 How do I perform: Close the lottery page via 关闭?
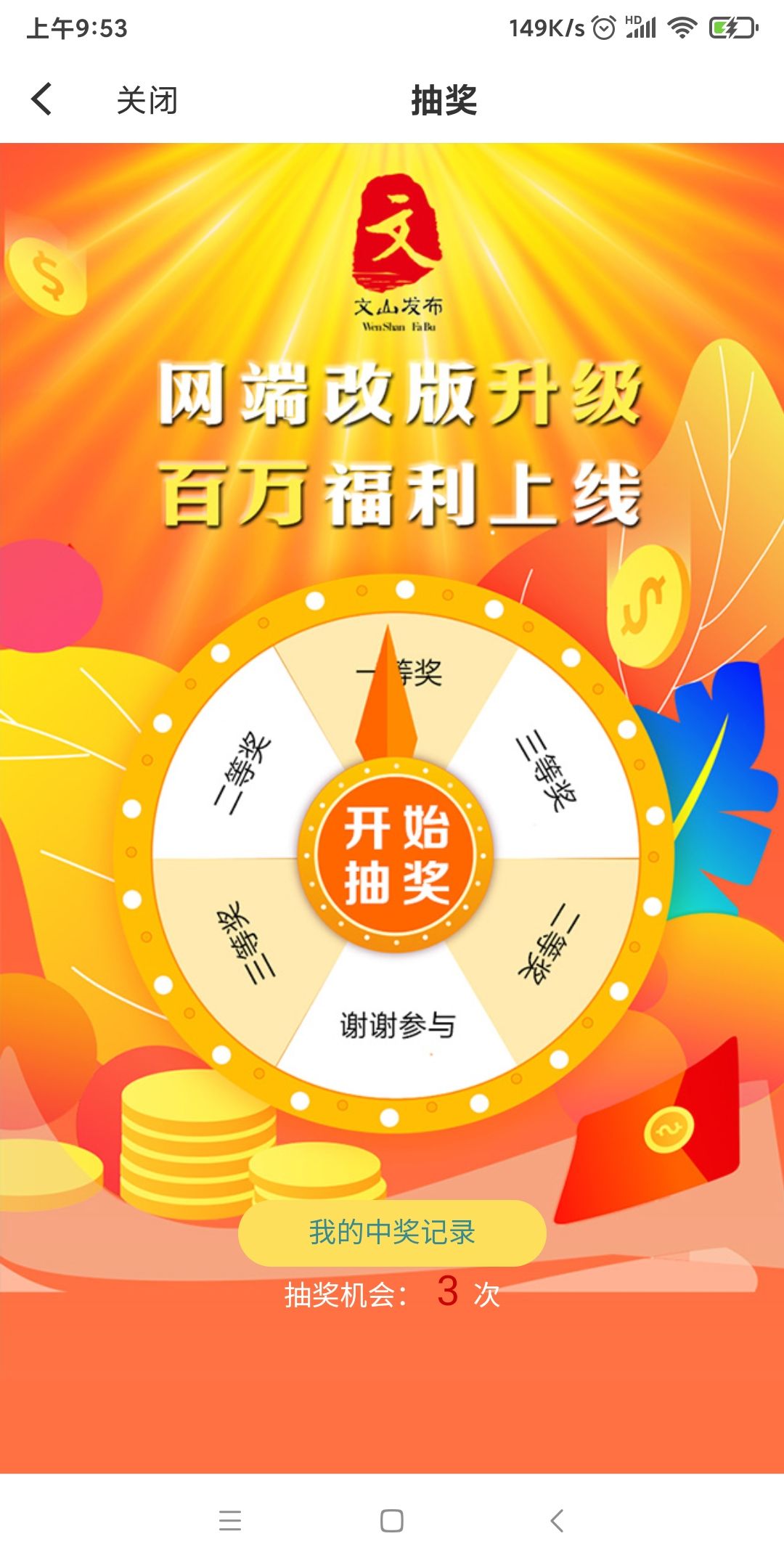147,100
